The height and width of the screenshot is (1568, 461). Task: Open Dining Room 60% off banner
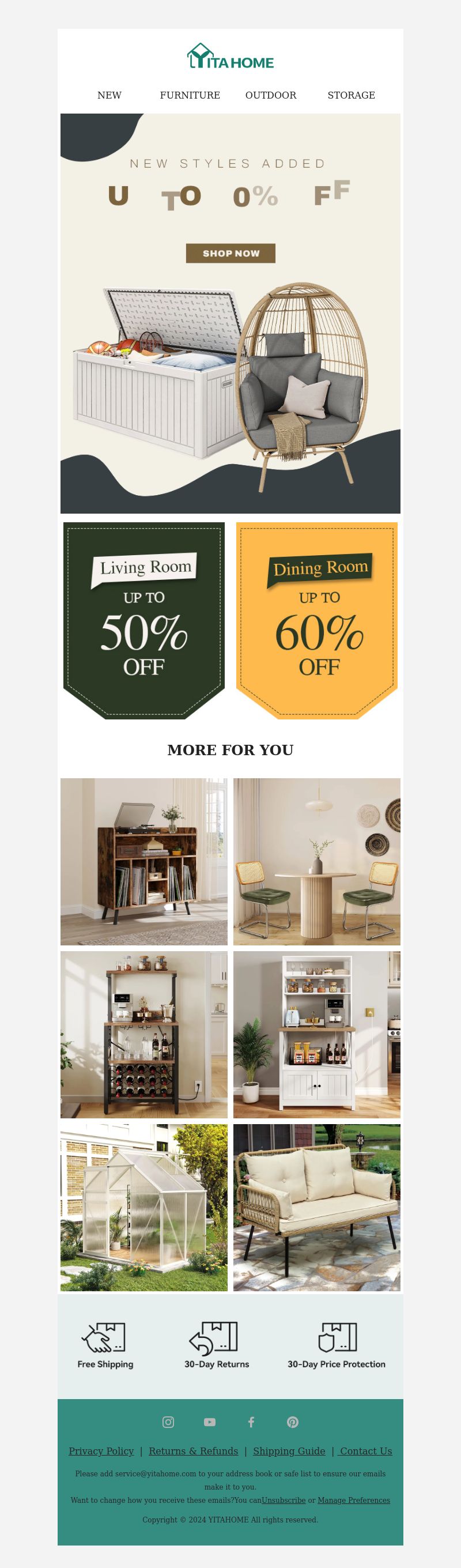point(317,620)
